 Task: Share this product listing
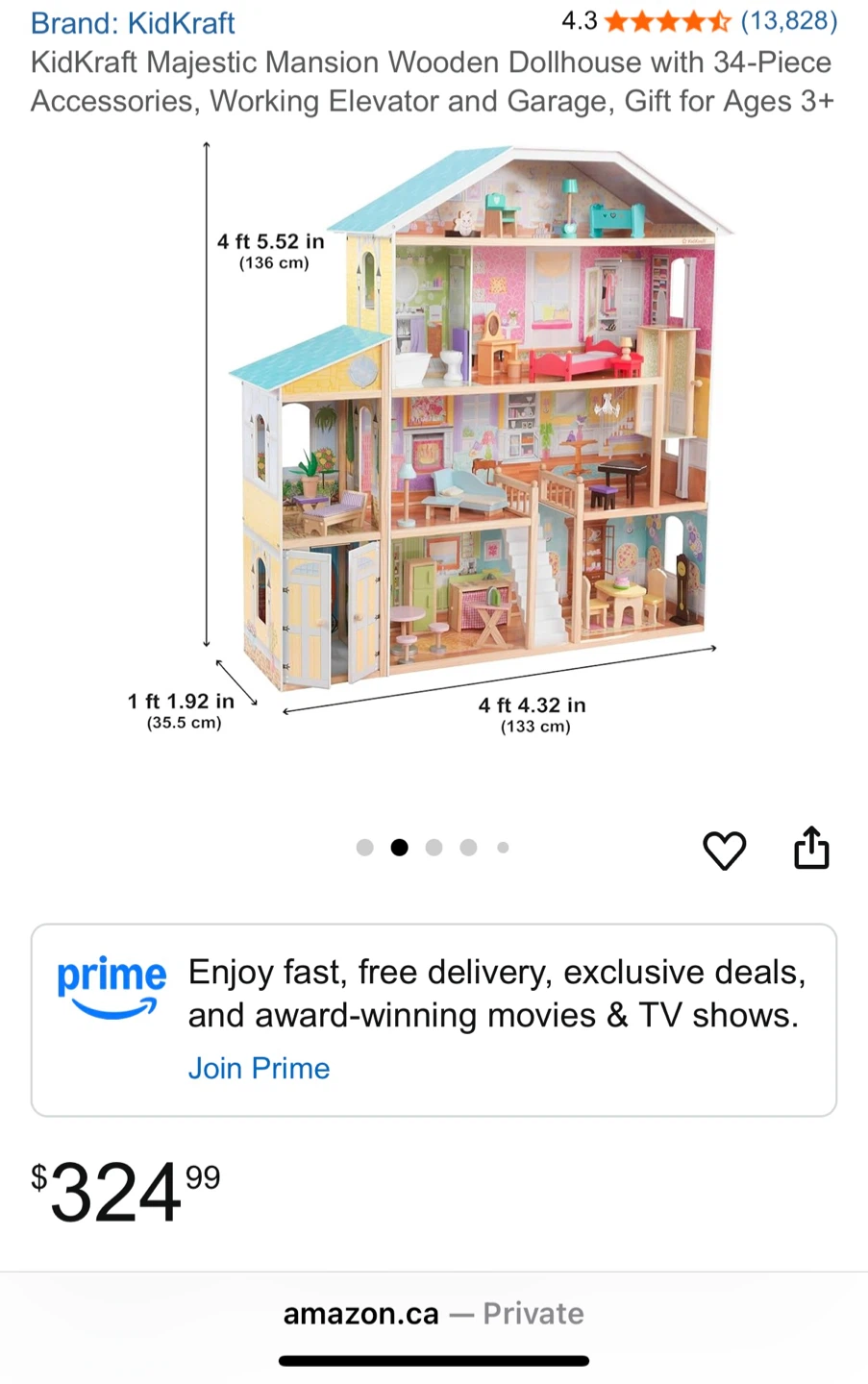[811, 849]
